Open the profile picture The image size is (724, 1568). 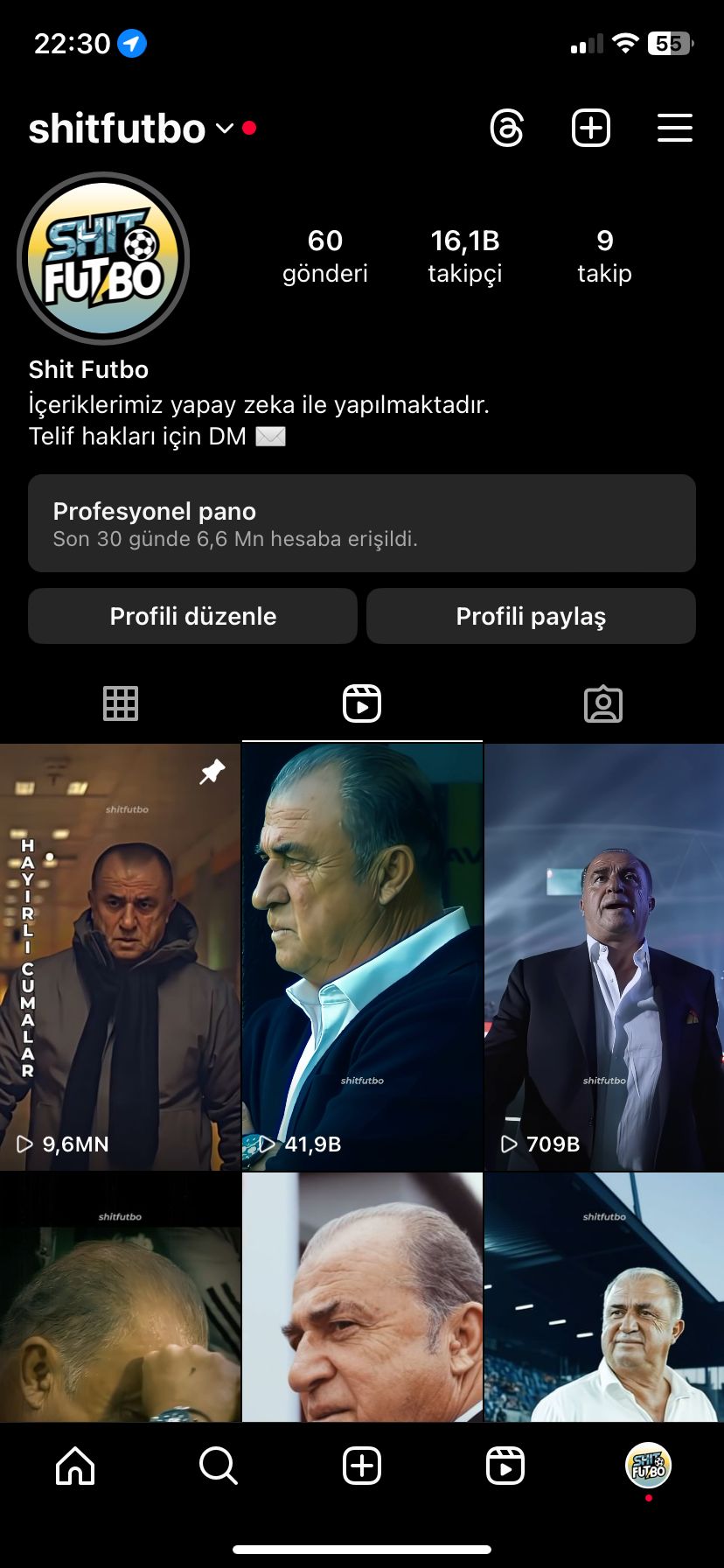pyautogui.click(x=103, y=258)
